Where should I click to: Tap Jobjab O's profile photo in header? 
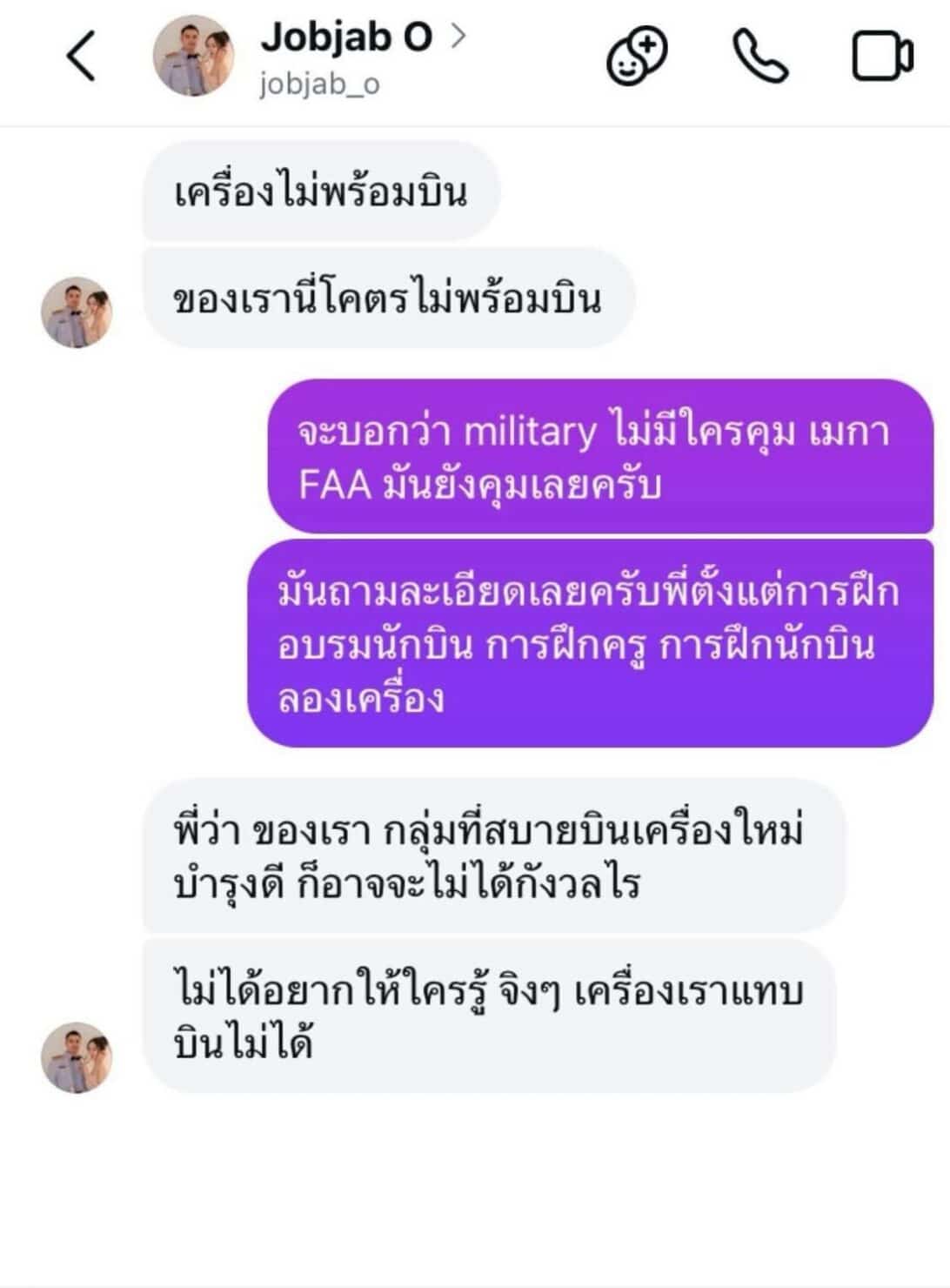click(x=194, y=56)
